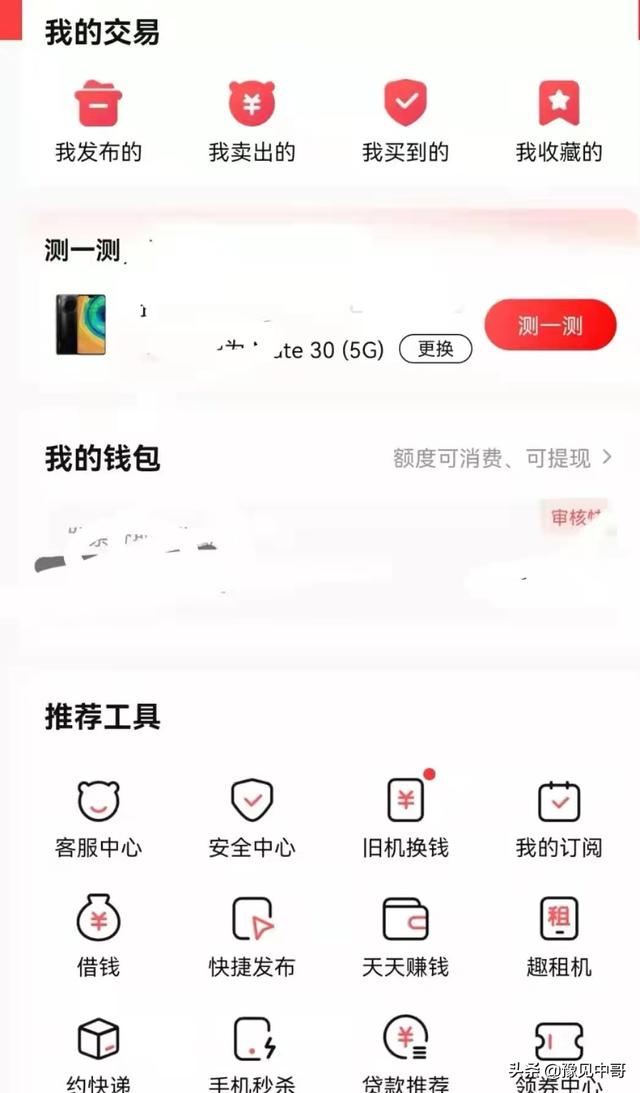Open 贷款推荐 tool
The width and height of the screenshot is (640, 1093).
(x=405, y=1050)
